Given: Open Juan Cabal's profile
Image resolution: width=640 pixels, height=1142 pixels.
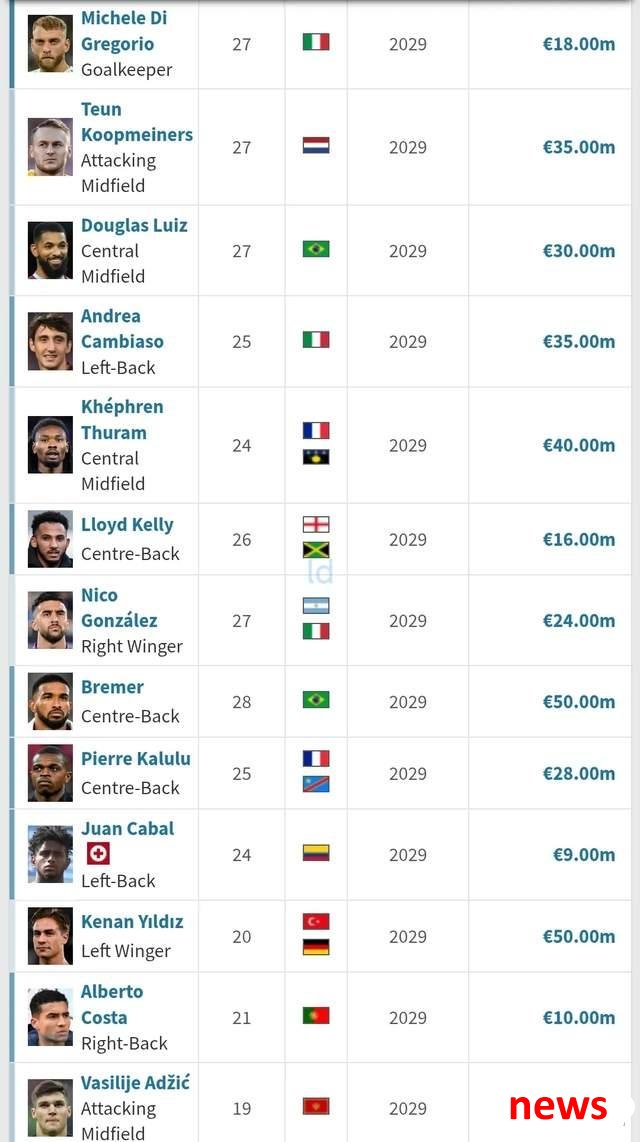Looking at the screenshot, I should (127, 829).
